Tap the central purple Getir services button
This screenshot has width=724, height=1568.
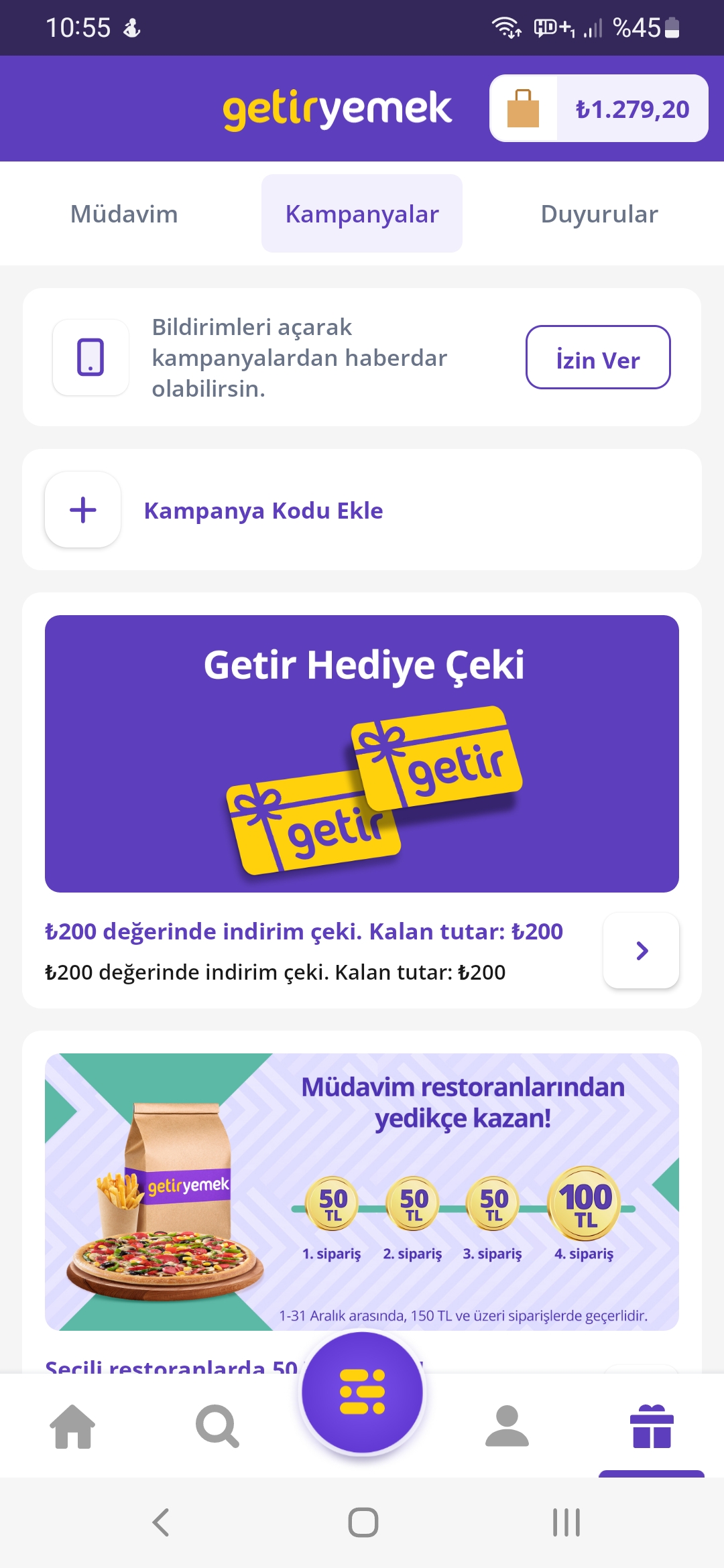point(362,1392)
